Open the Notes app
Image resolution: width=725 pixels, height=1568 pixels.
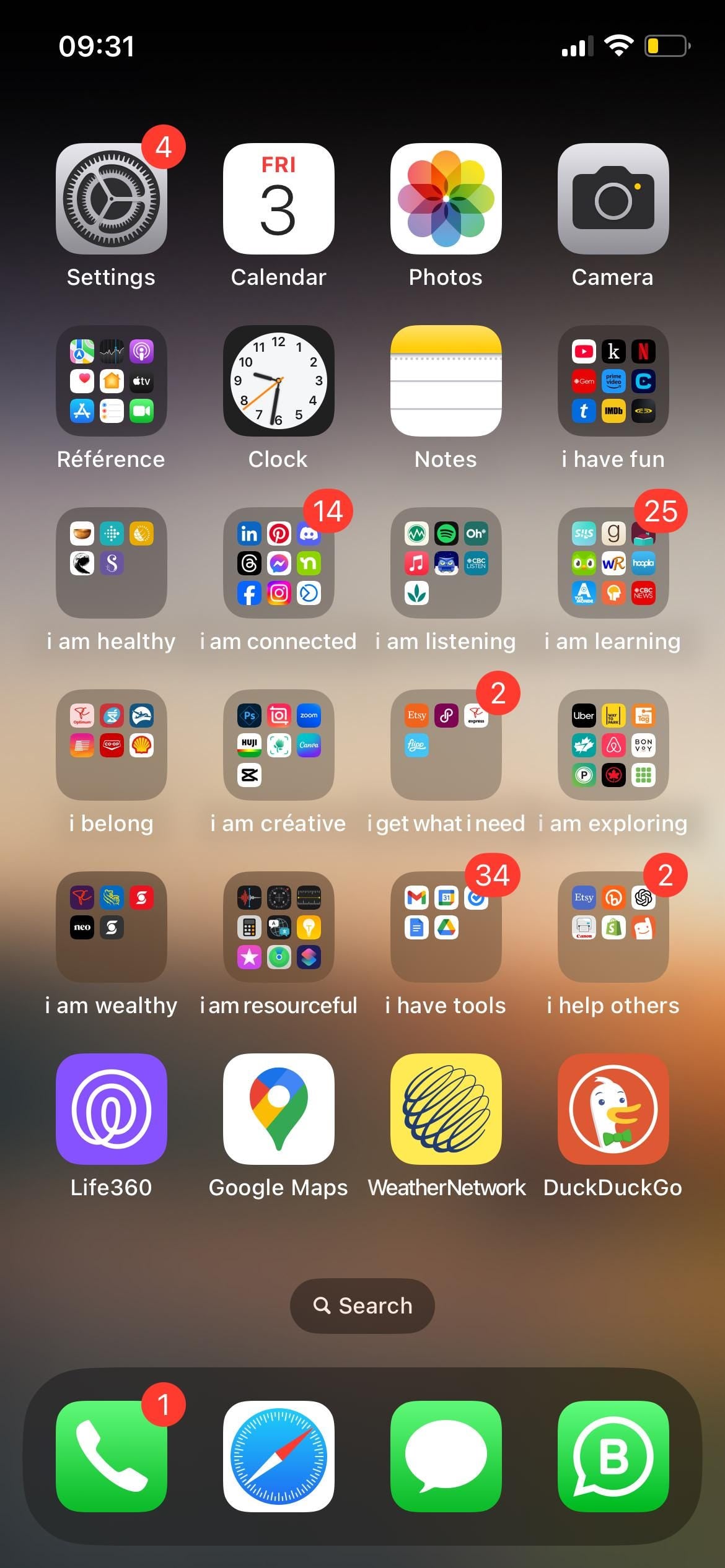click(x=446, y=381)
